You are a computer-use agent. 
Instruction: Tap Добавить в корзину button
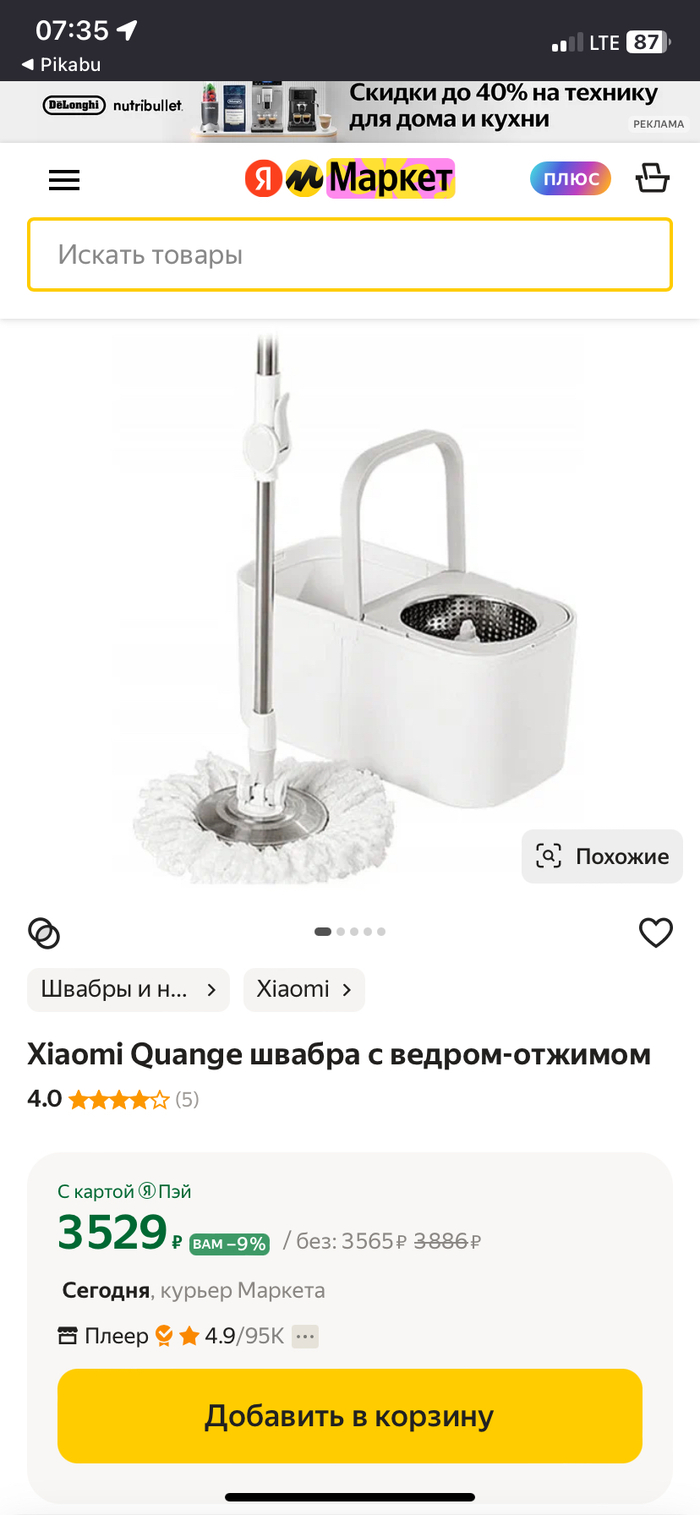[349, 1416]
